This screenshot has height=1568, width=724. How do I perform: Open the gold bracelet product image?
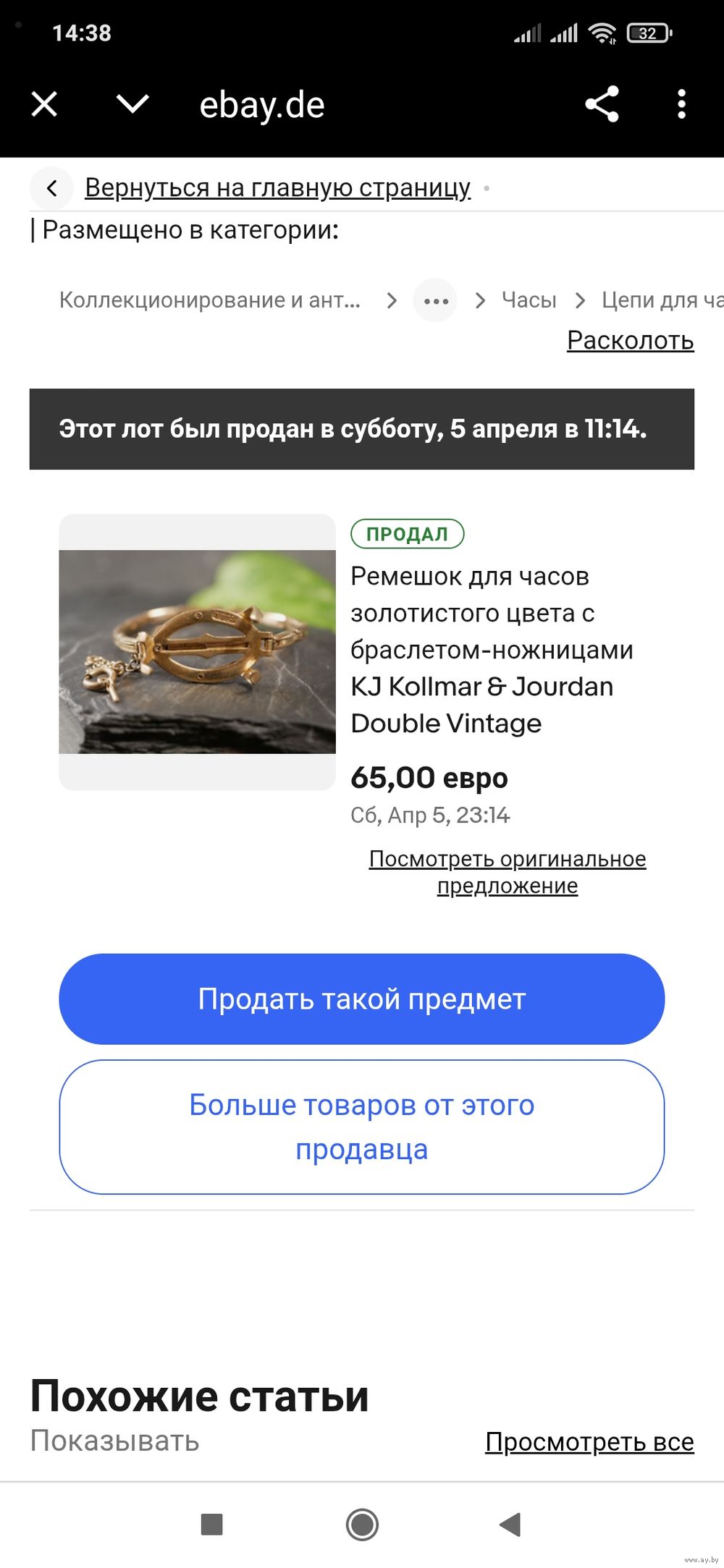coord(197,652)
